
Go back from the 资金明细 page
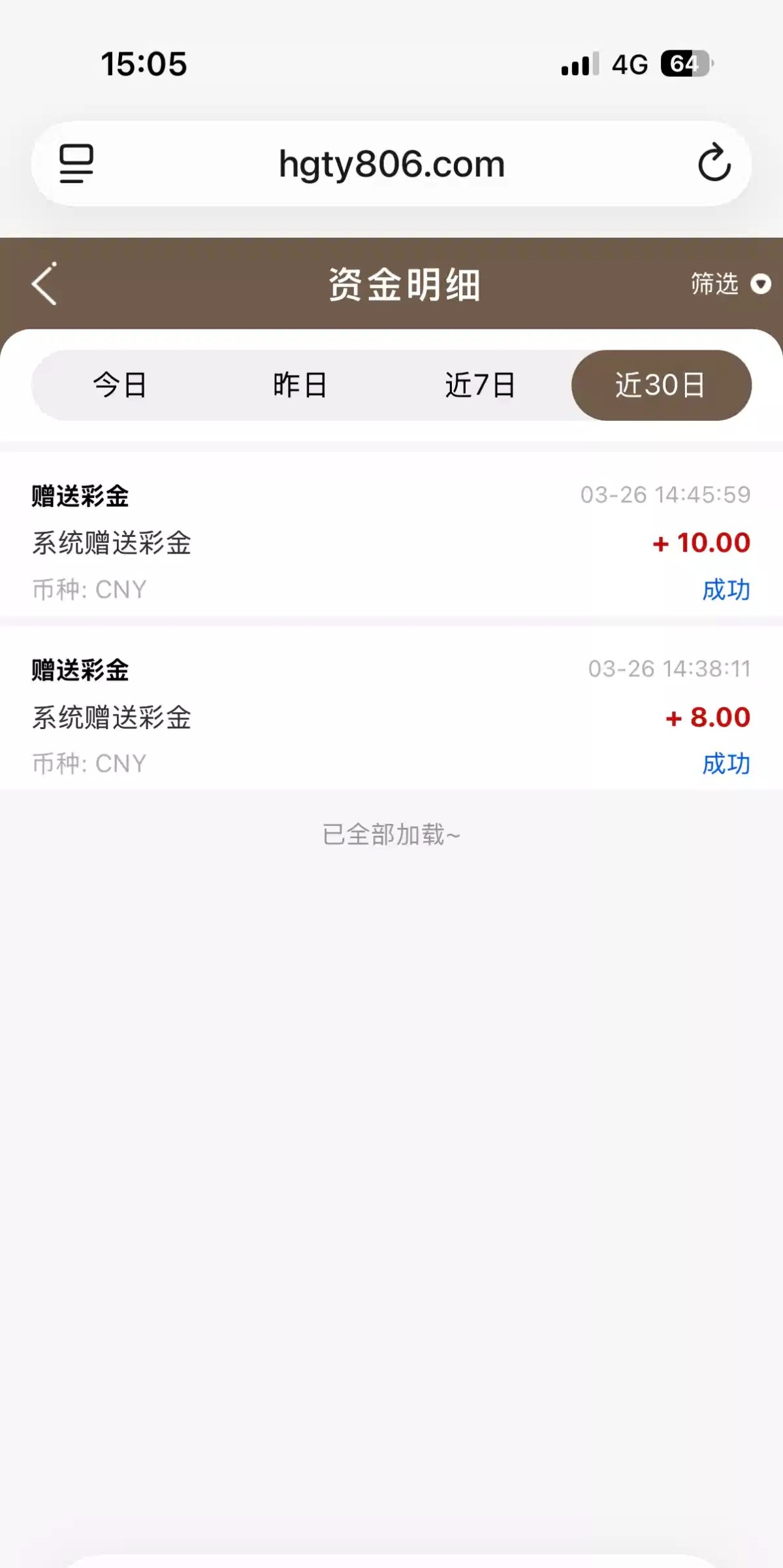pos(44,284)
